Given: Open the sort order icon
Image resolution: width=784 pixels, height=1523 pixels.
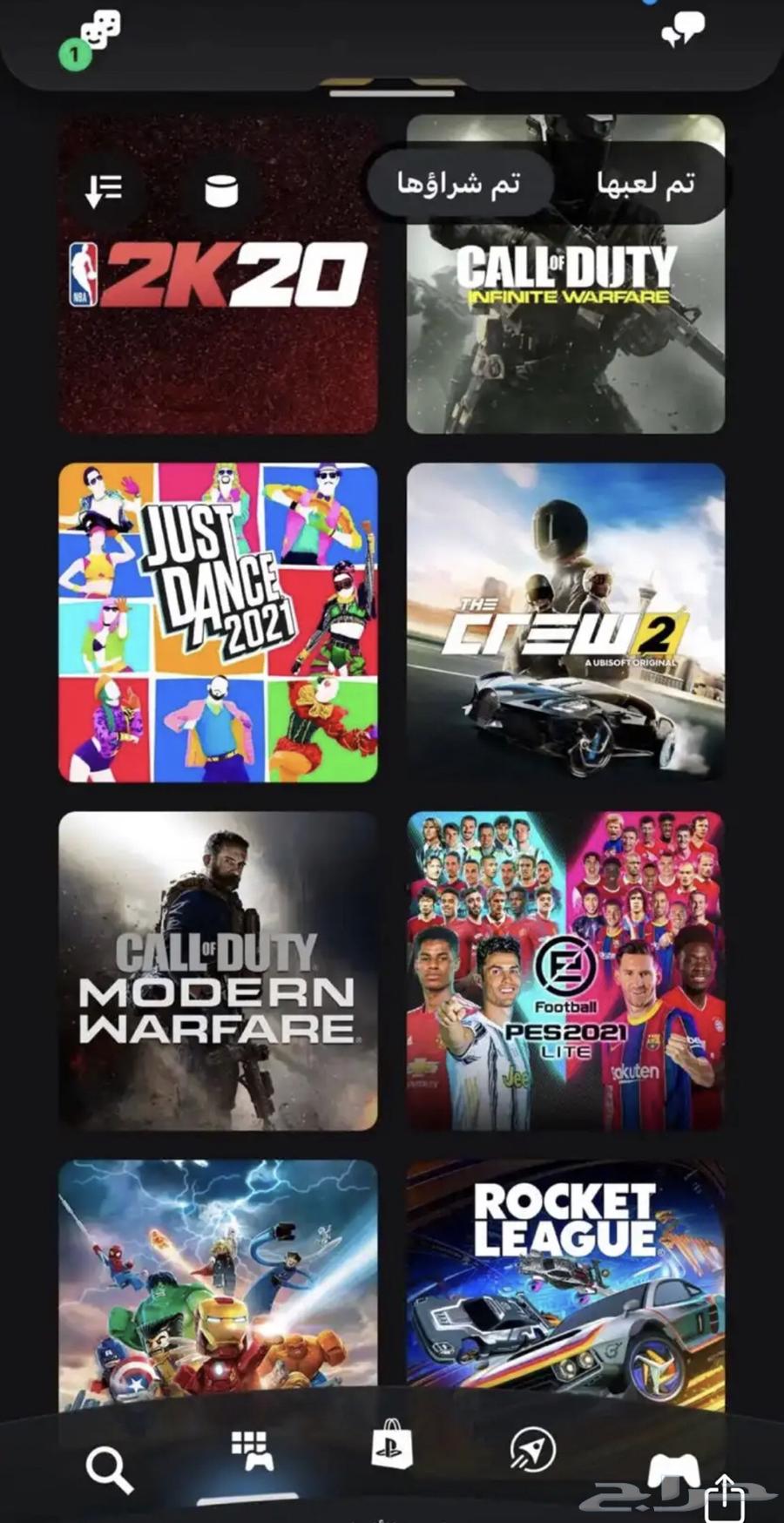Looking at the screenshot, I should (104, 190).
